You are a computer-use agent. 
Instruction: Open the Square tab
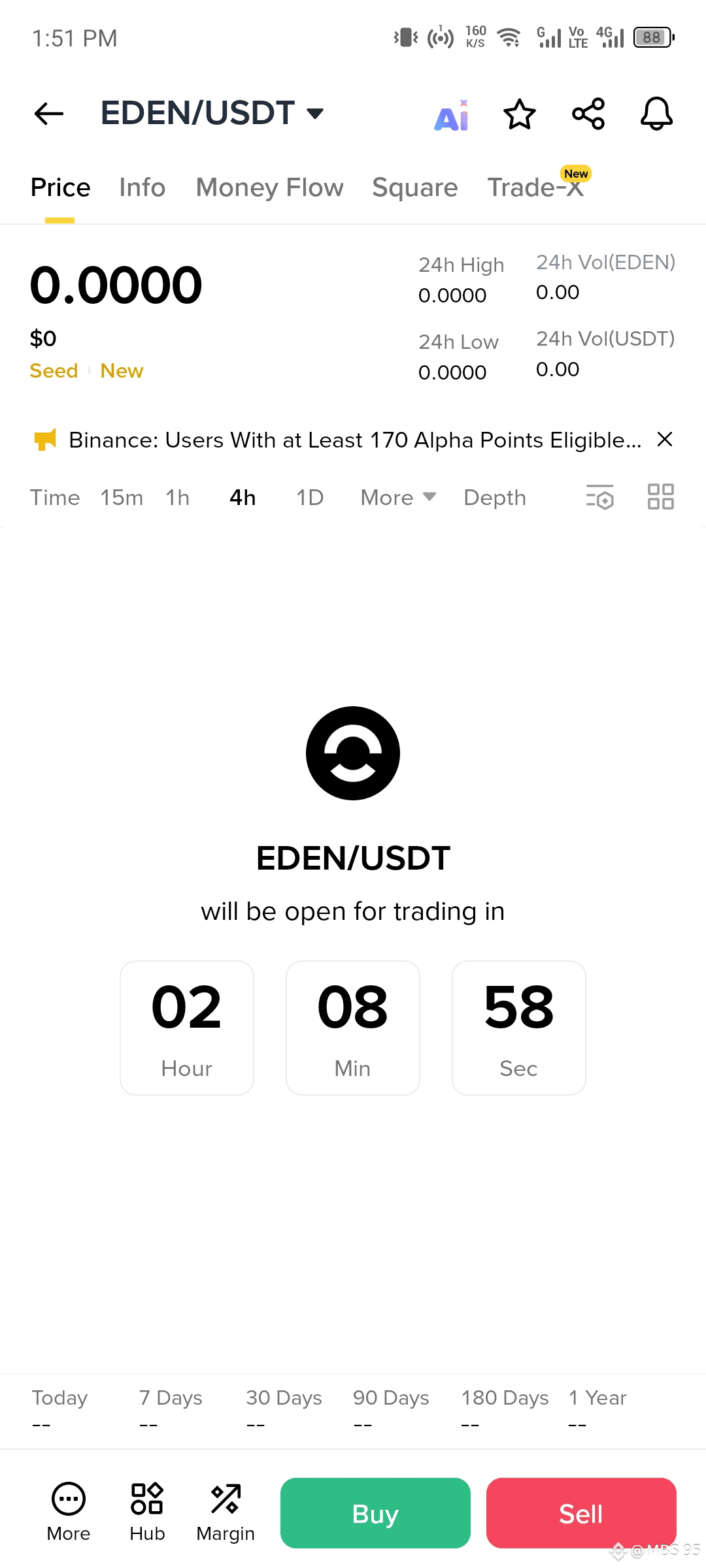coord(415,188)
